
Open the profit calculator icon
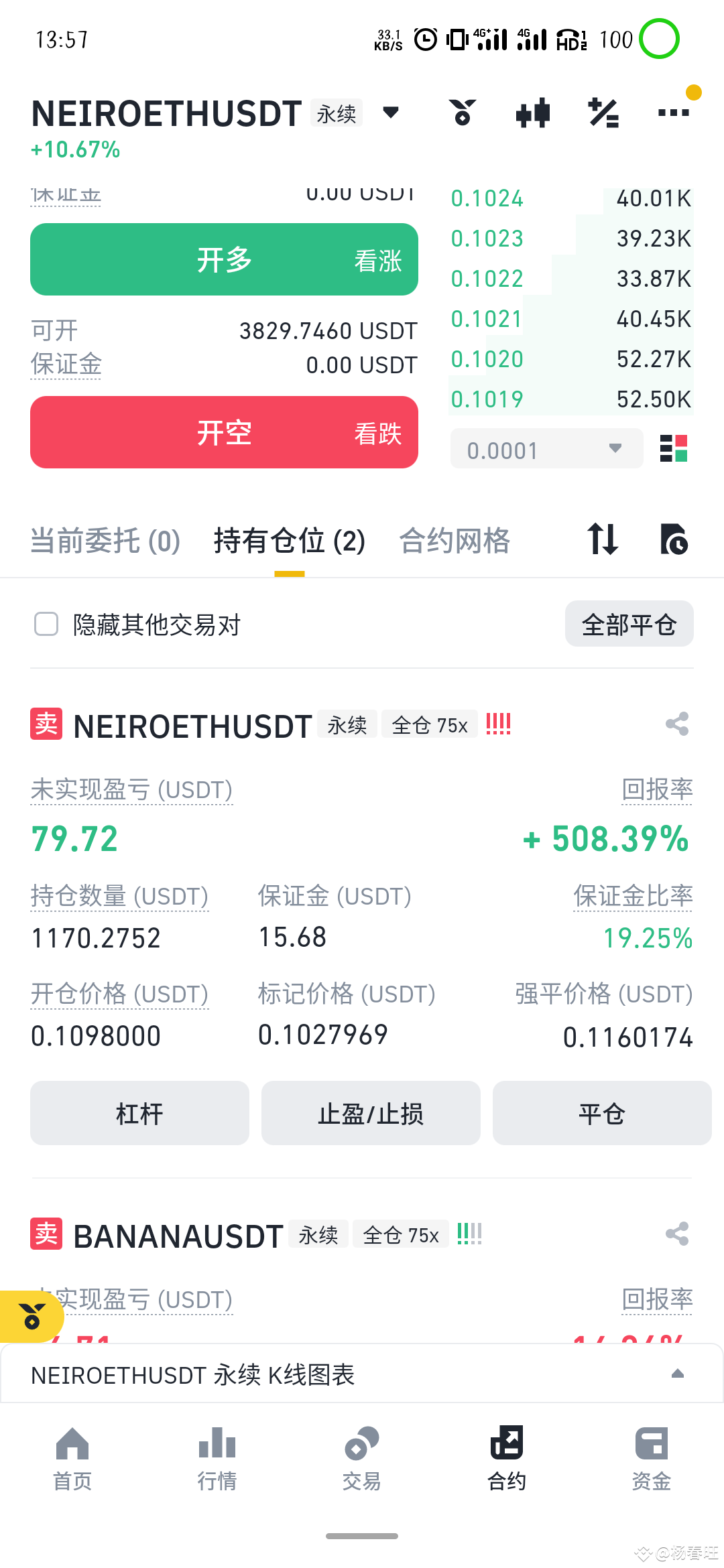click(603, 113)
